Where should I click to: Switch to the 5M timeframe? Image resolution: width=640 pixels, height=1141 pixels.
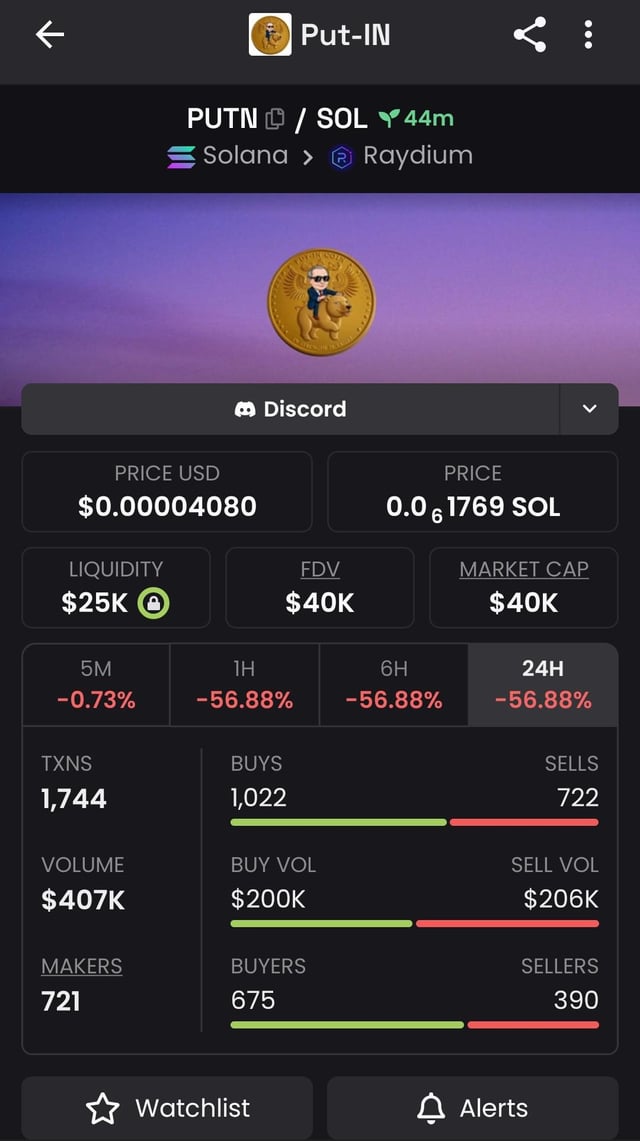[x=96, y=685]
